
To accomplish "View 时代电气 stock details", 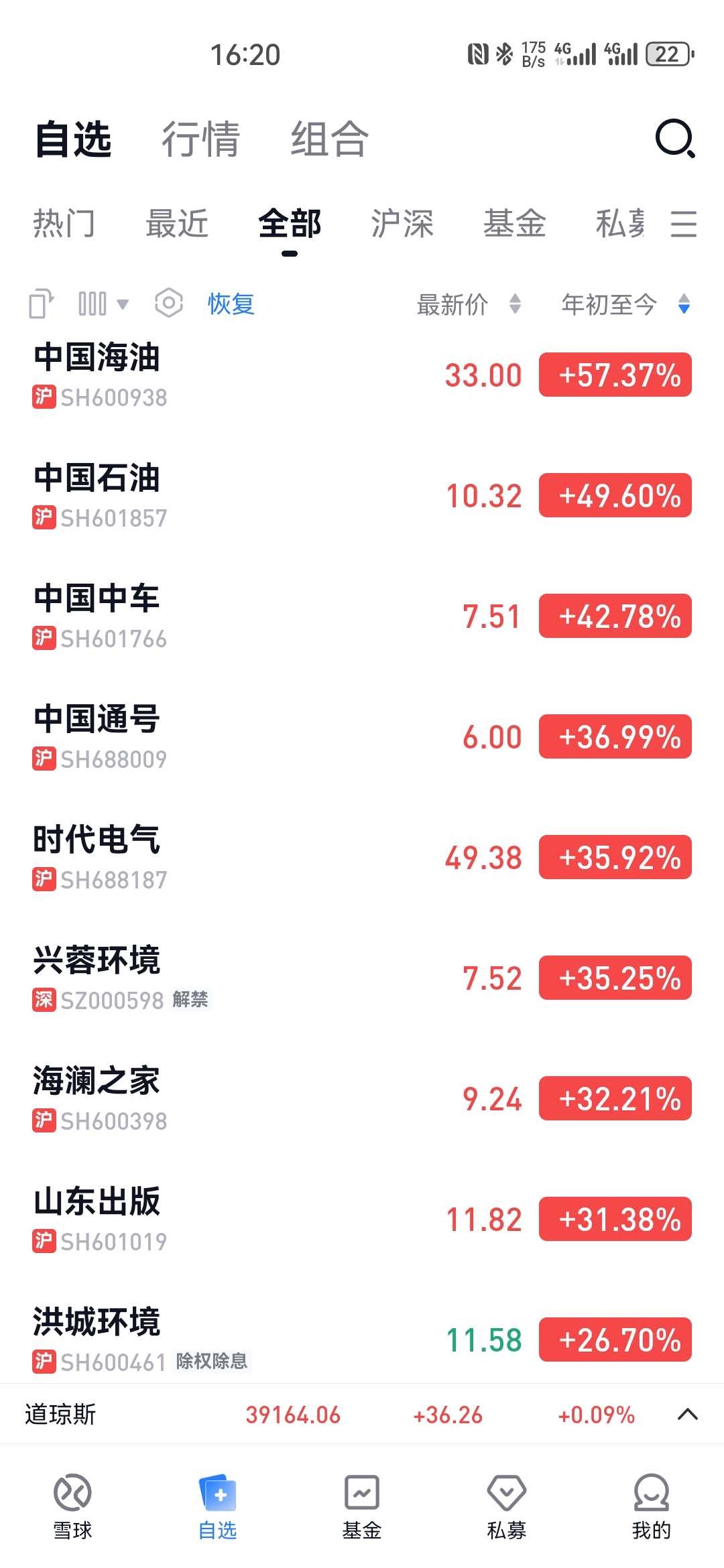I will pos(362,858).
